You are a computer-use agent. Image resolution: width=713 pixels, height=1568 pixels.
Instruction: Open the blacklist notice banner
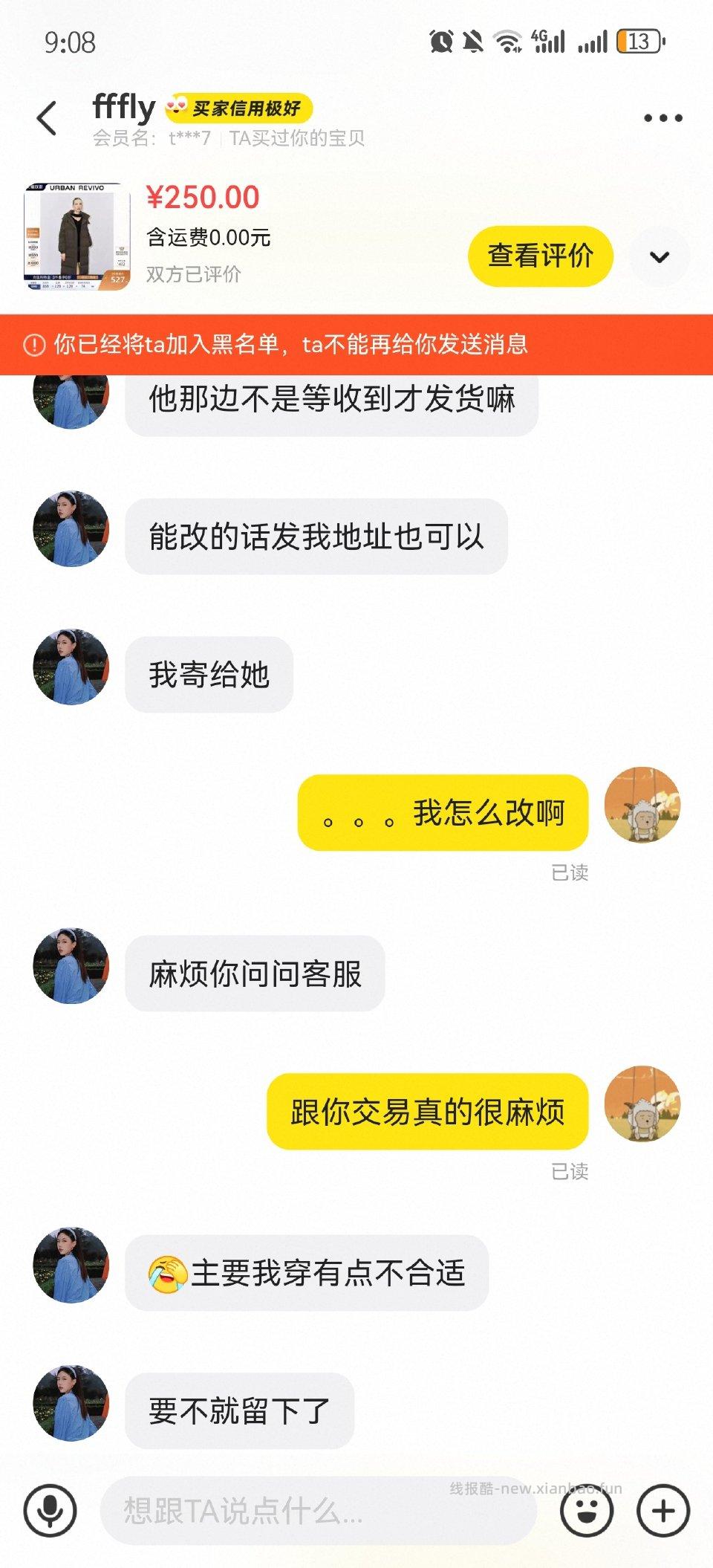(x=356, y=343)
